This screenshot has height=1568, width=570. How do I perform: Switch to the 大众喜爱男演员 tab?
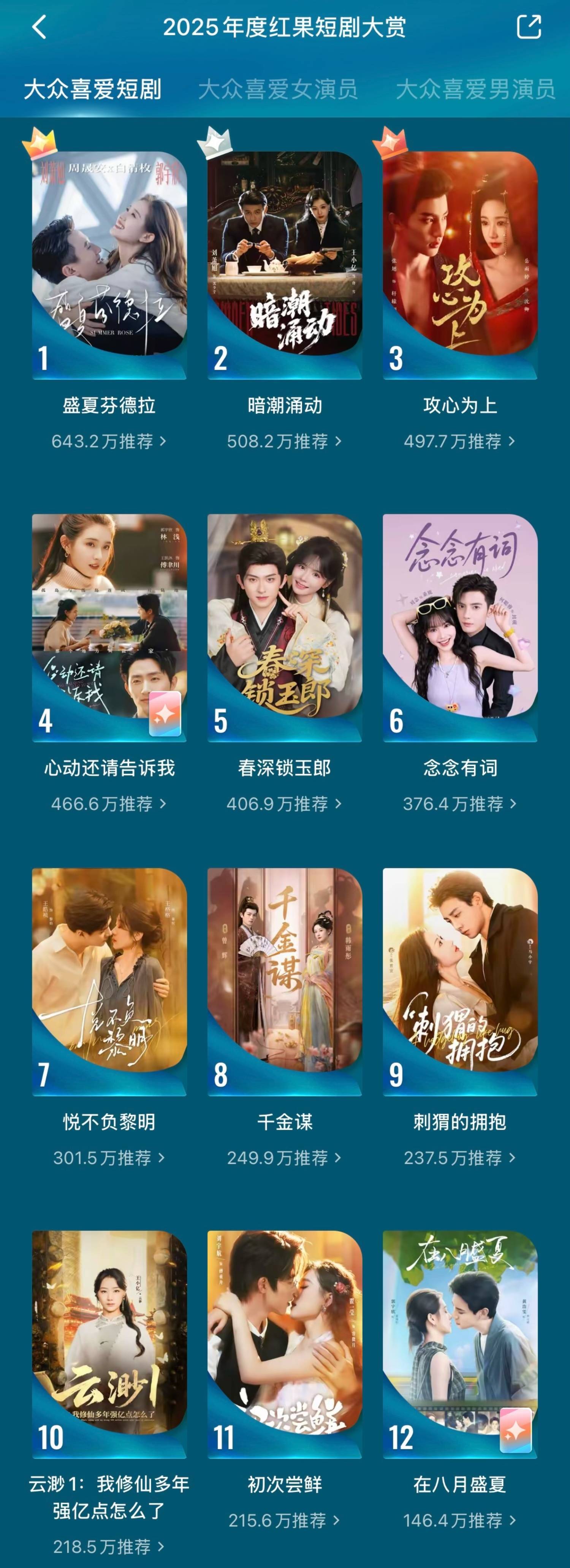tap(475, 89)
